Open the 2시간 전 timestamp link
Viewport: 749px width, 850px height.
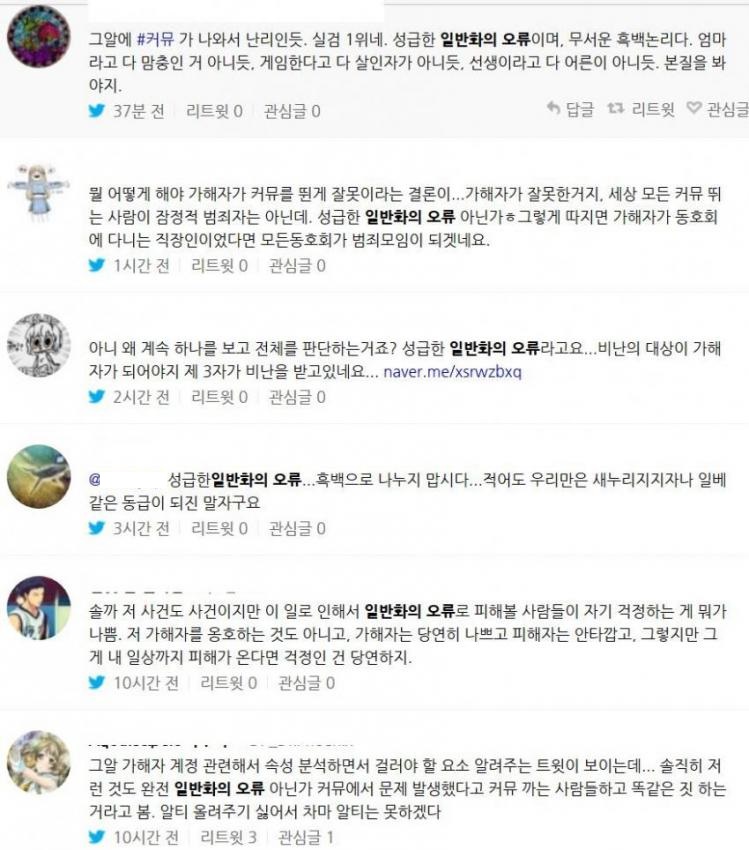(140, 397)
